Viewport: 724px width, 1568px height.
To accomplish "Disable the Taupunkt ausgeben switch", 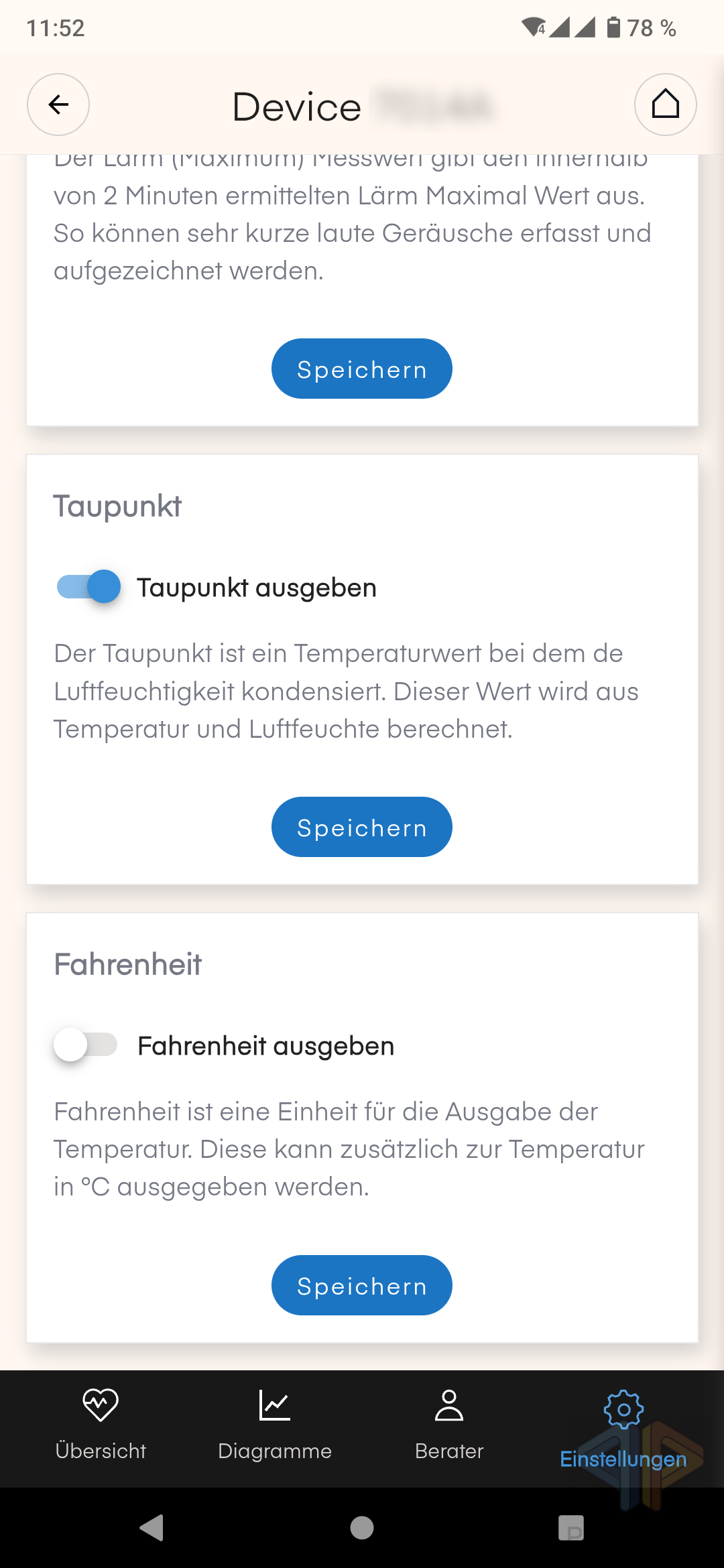I will (x=88, y=586).
